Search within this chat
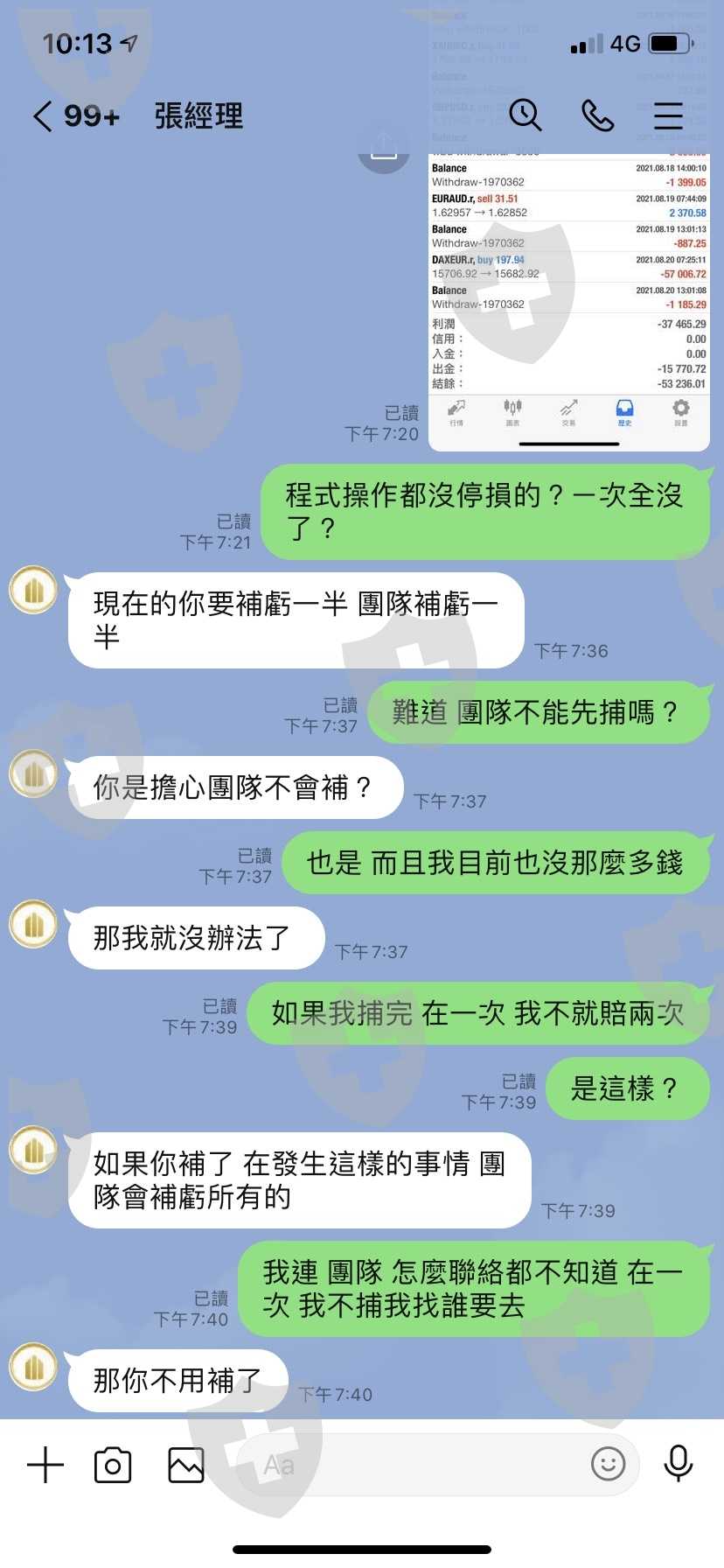 (x=526, y=115)
